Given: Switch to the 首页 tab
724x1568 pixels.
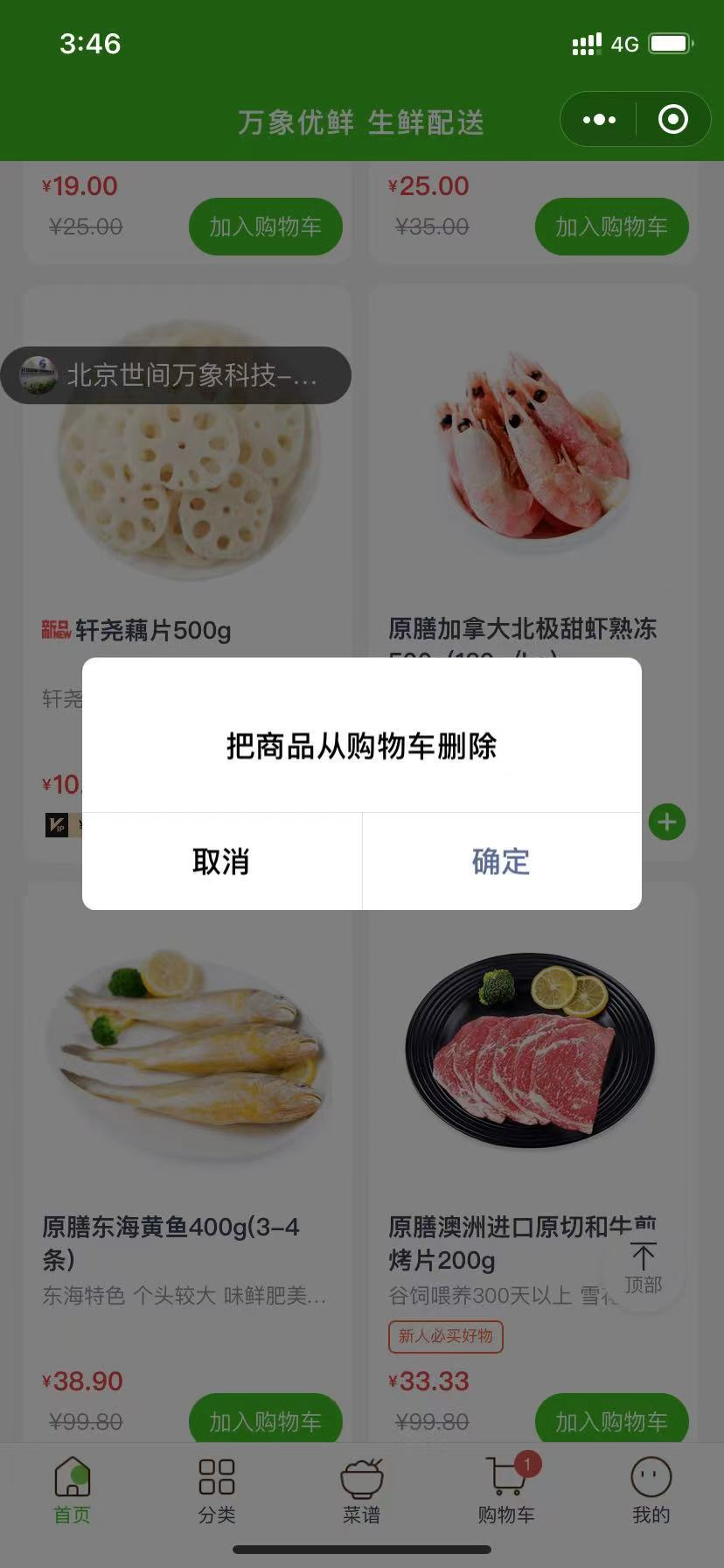Looking at the screenshot, I should click(x=72, y=1489).
